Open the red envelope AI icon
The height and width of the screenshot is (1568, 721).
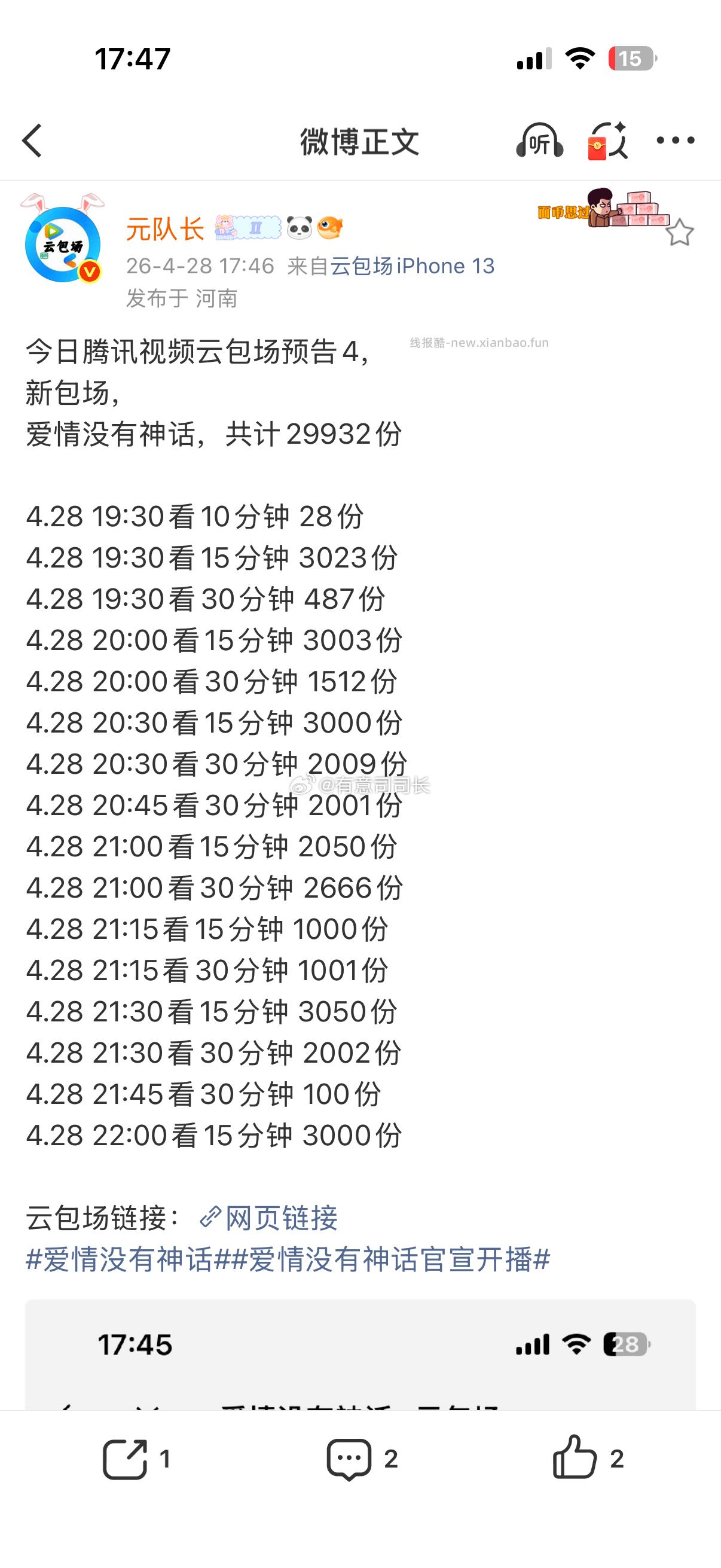click(x=607, y=141)
